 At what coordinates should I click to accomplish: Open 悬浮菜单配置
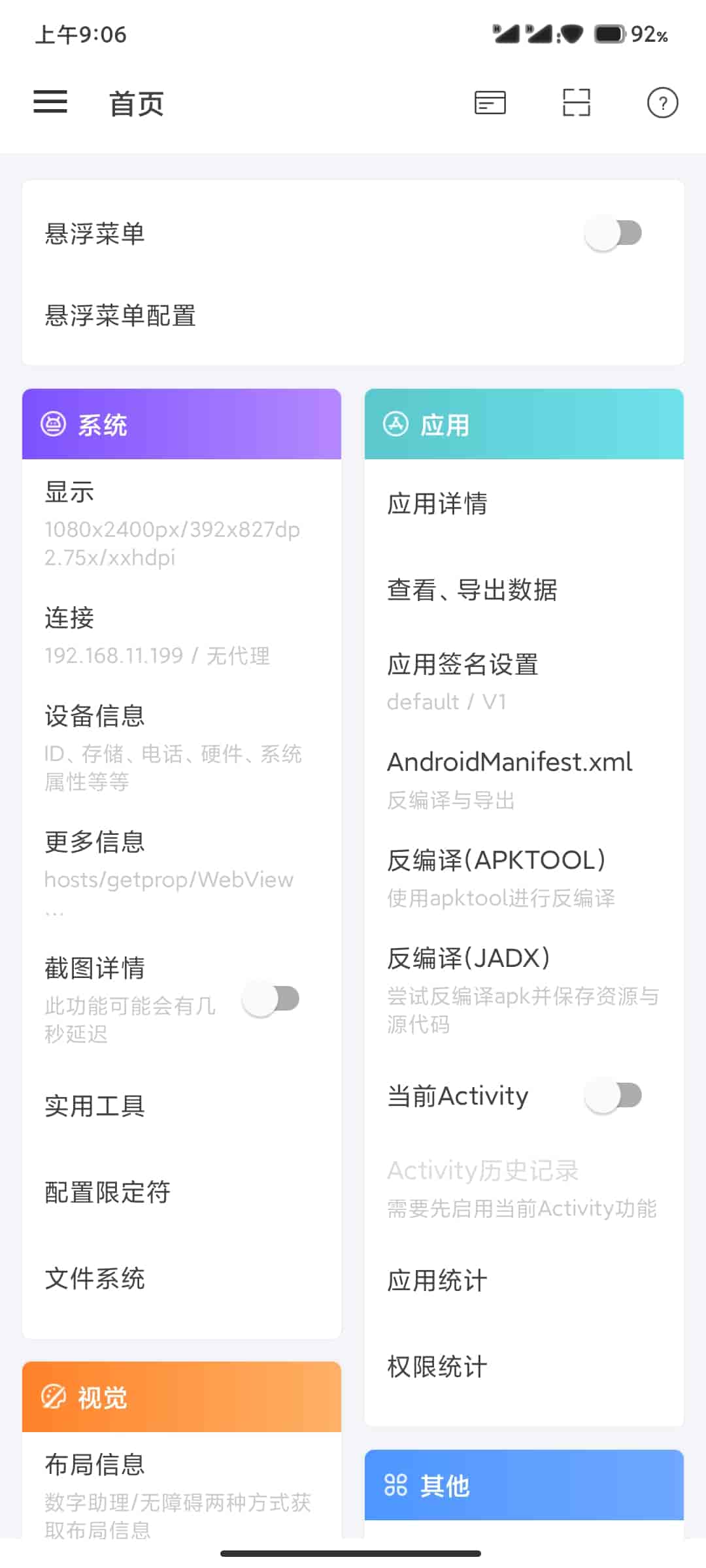pyautogui.click(x=353, y=316)
